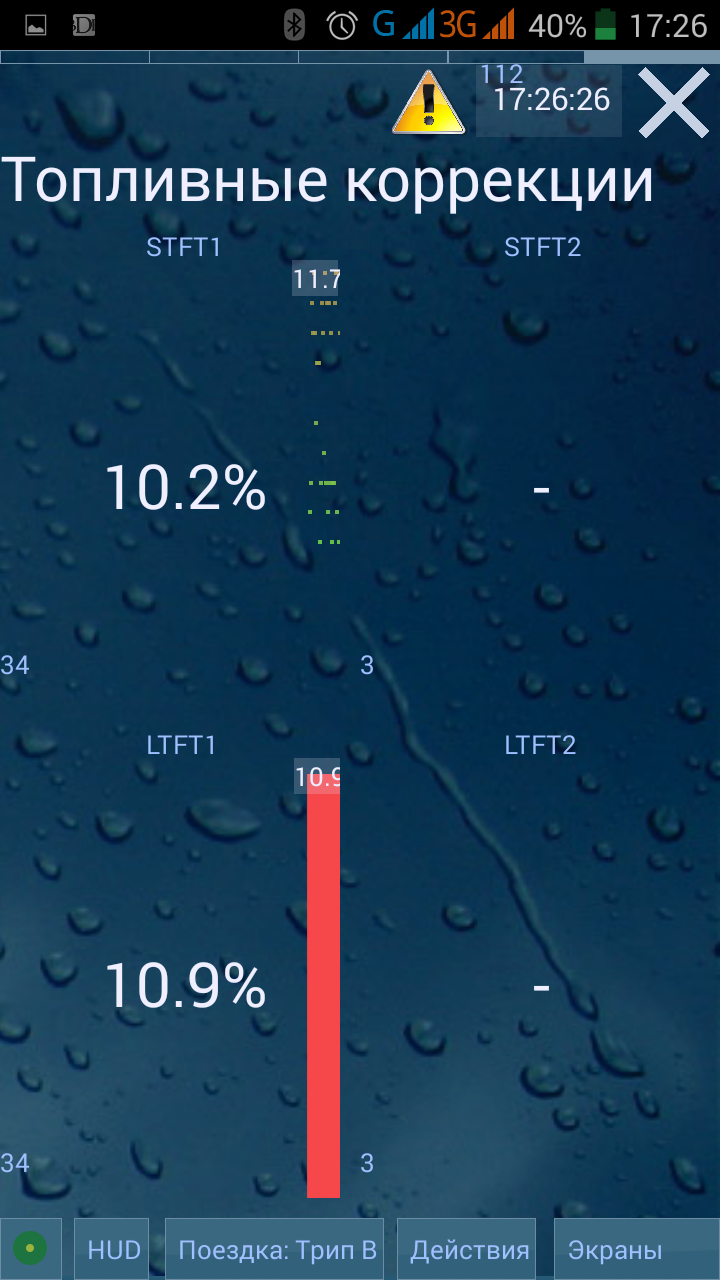The width and height of the screenshot is (720, 1280).
Task: Tap the green connection status dot
Action: pyautogui.click(x=30, y=1249)
